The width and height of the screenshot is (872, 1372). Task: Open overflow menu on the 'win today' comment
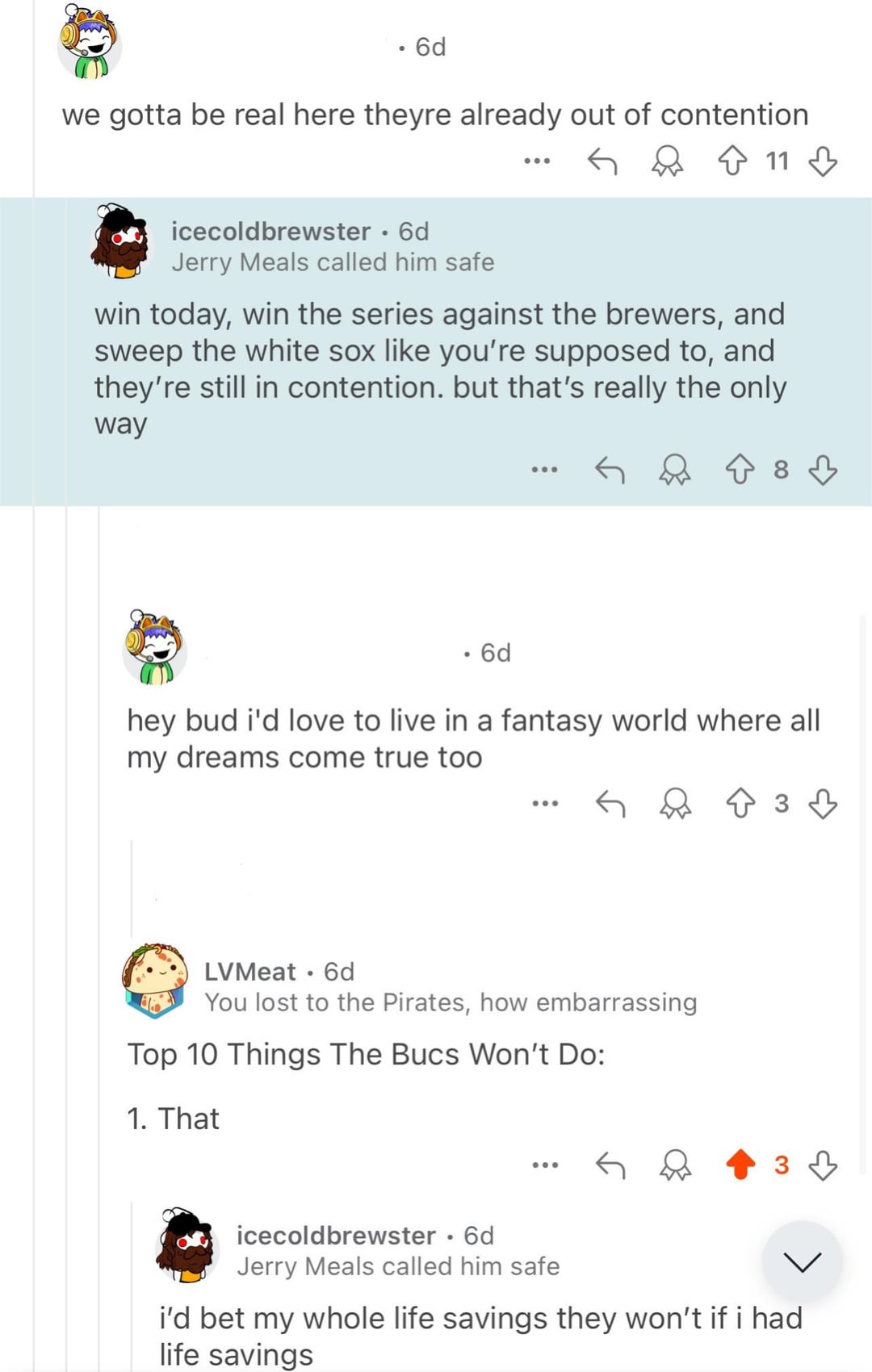coord(544,469)
